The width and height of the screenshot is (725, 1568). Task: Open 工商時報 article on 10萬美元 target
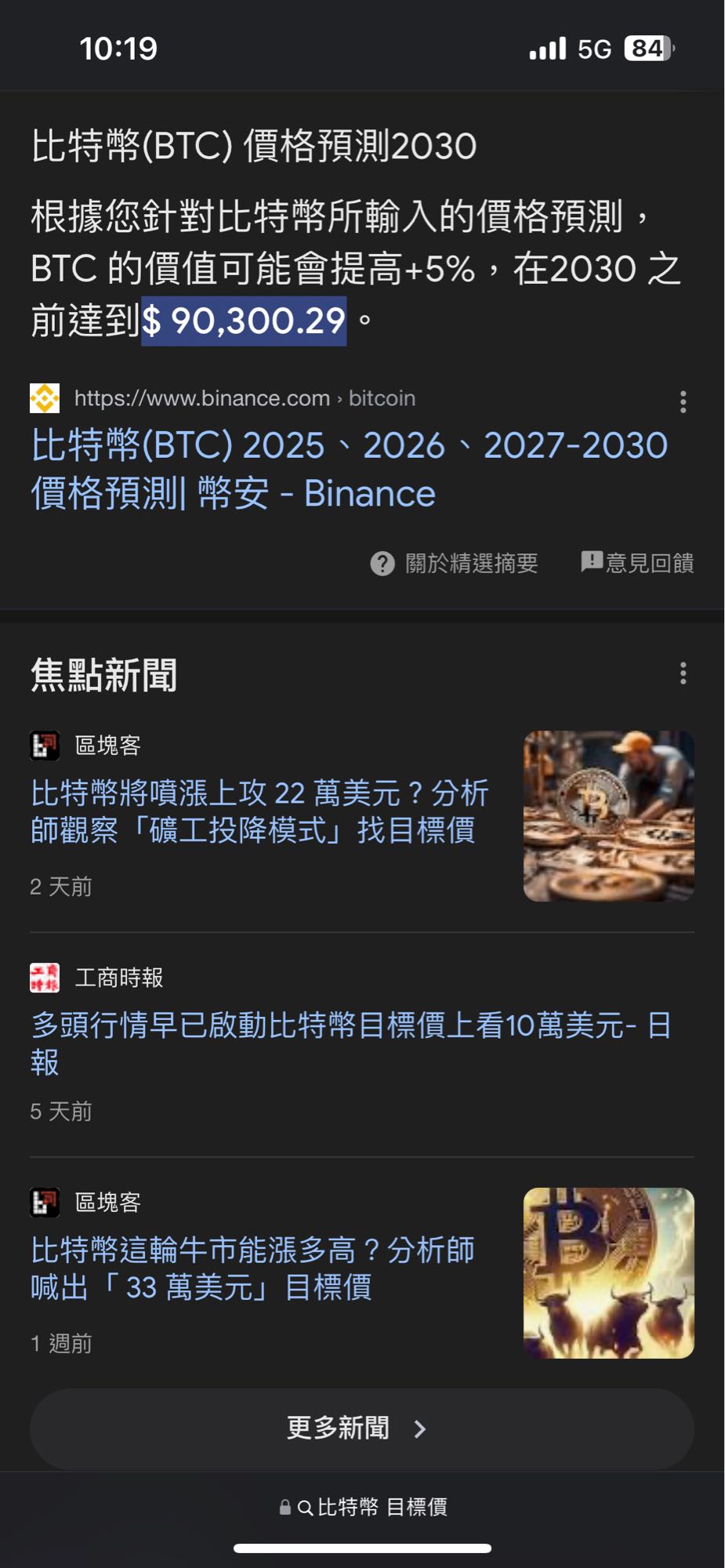point(350,1042)
